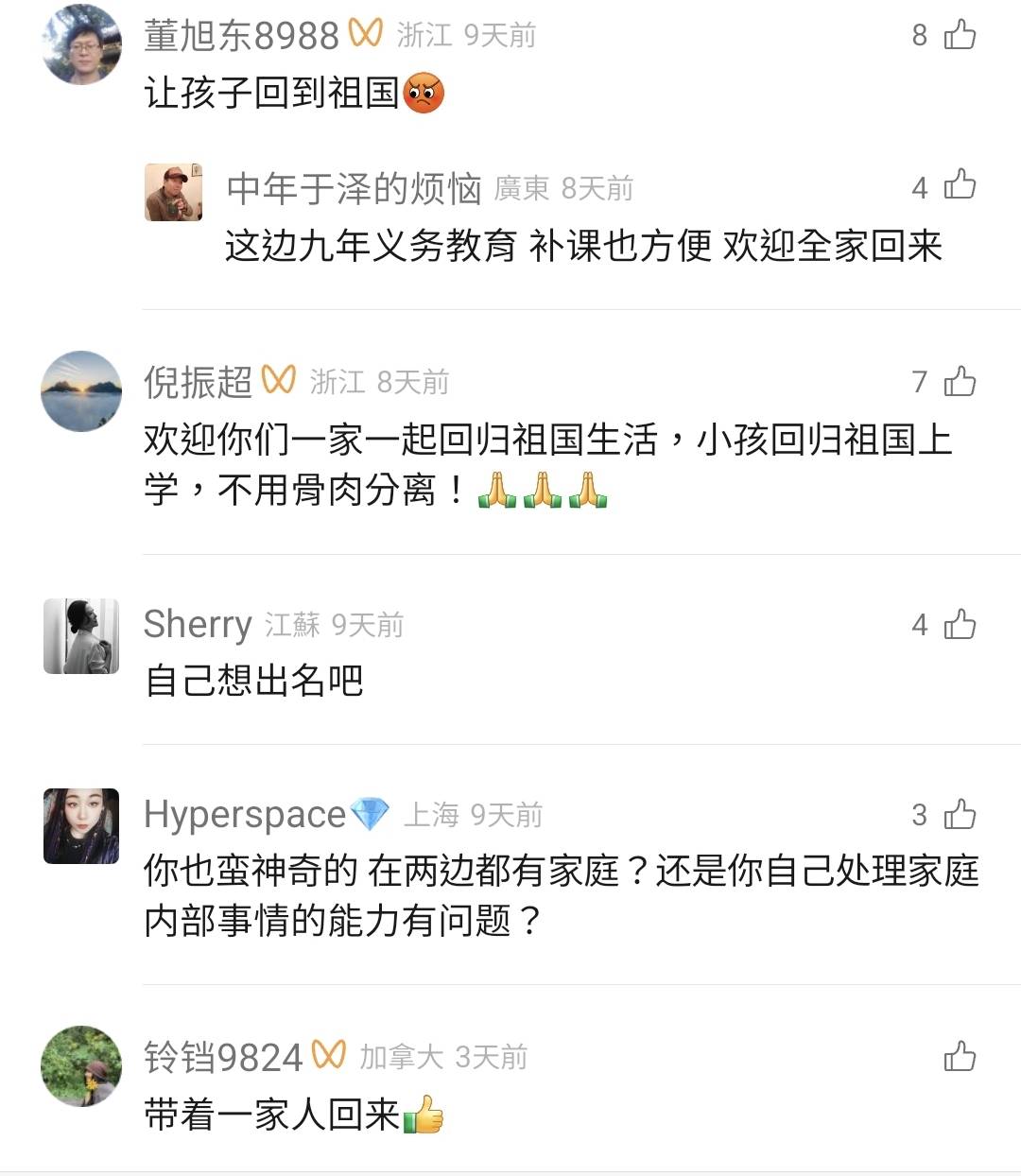Open 中年于泽的烦恼's profile avatar
The height and width of the screenshot is (1176, 1021).
(x=173, y=192)
